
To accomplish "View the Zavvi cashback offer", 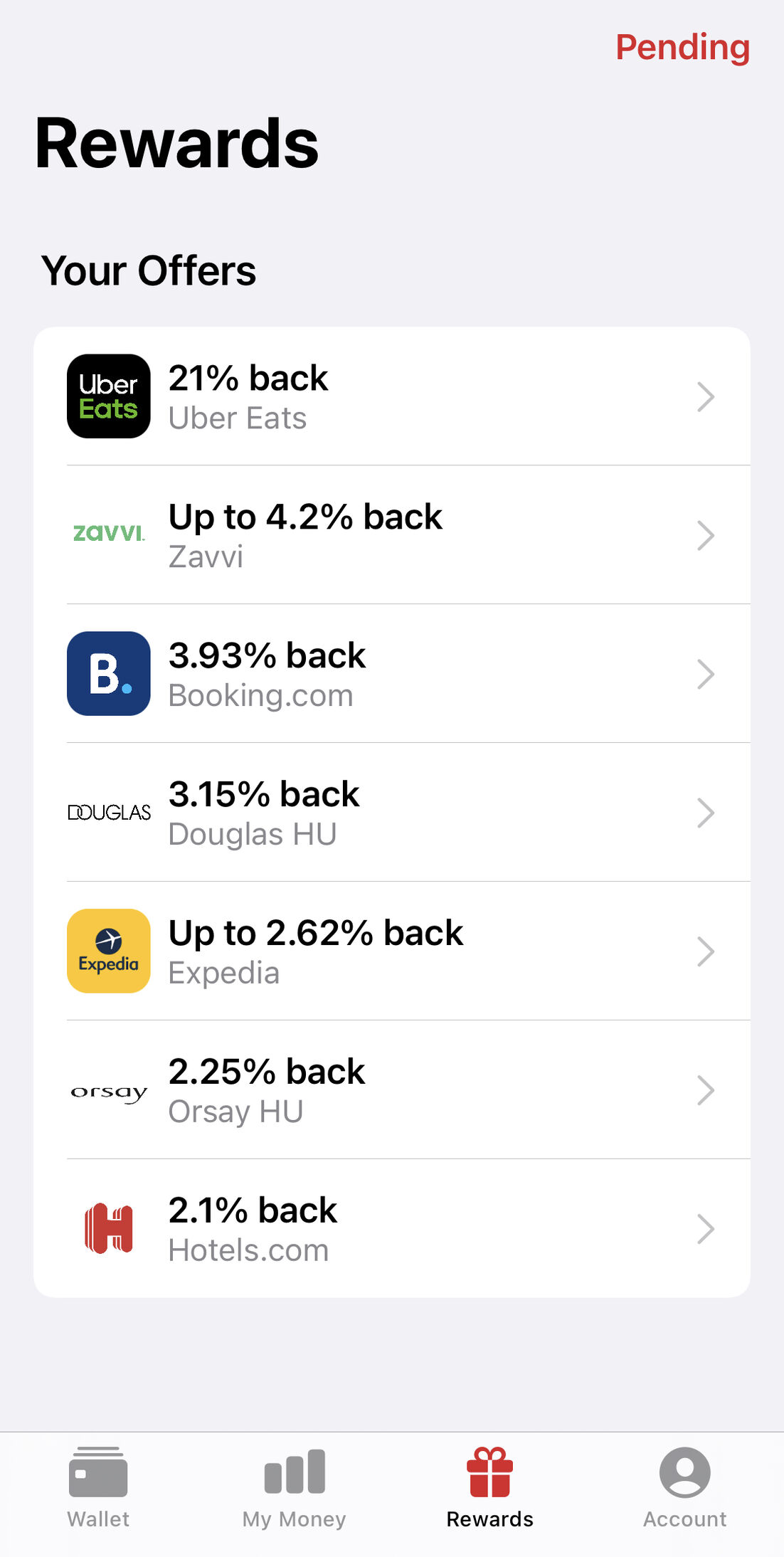I will [x=392, y=535].
